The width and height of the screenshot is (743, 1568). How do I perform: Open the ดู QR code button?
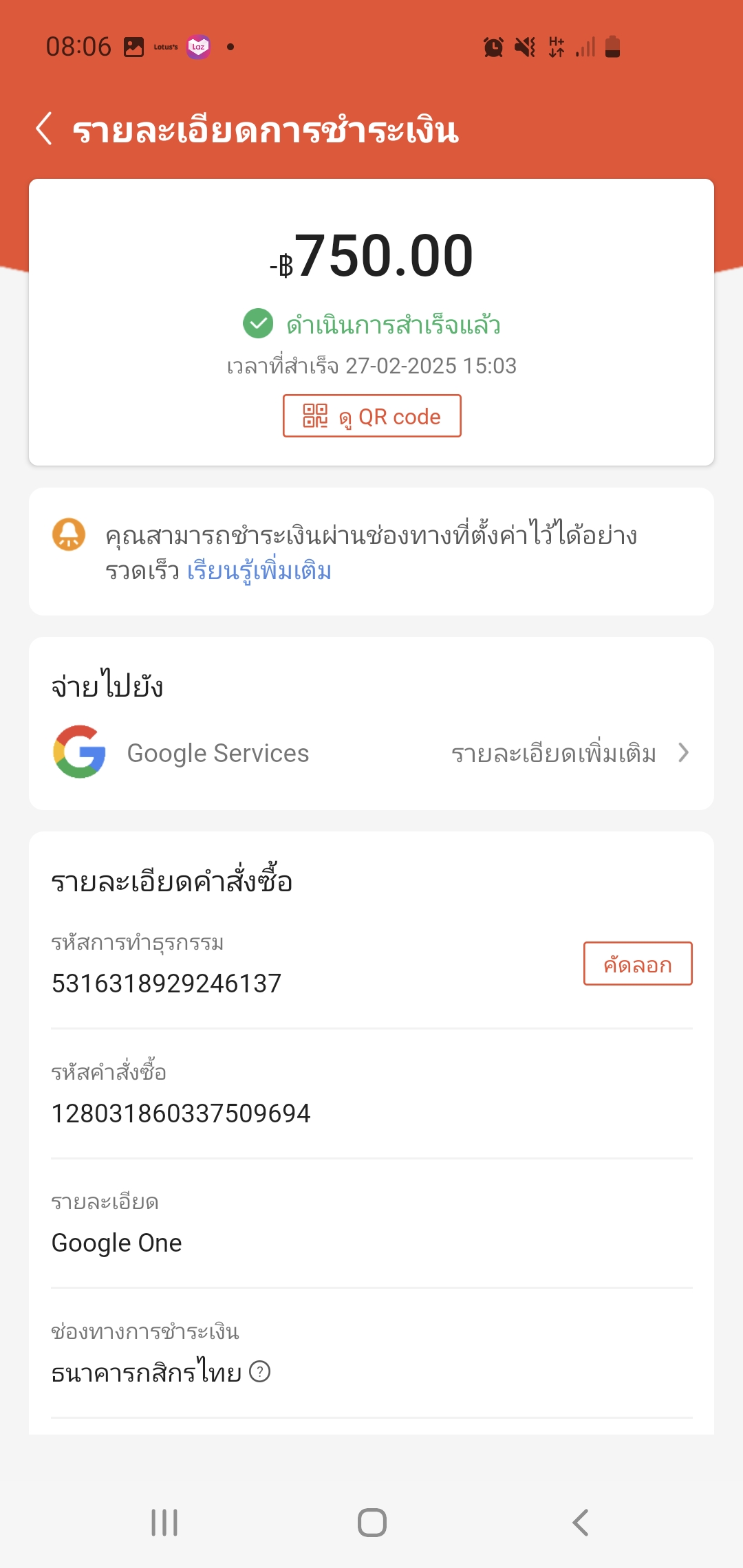coord(371,415)
